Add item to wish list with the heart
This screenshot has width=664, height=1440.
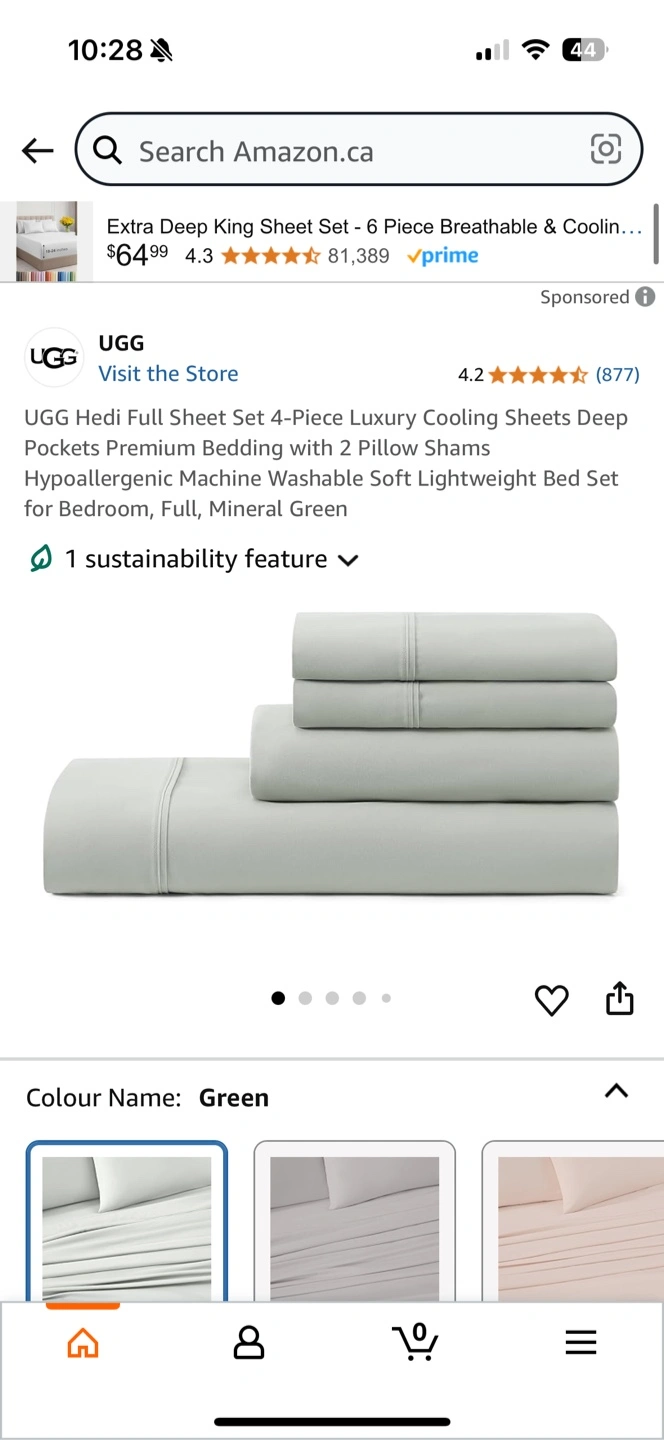551,999
